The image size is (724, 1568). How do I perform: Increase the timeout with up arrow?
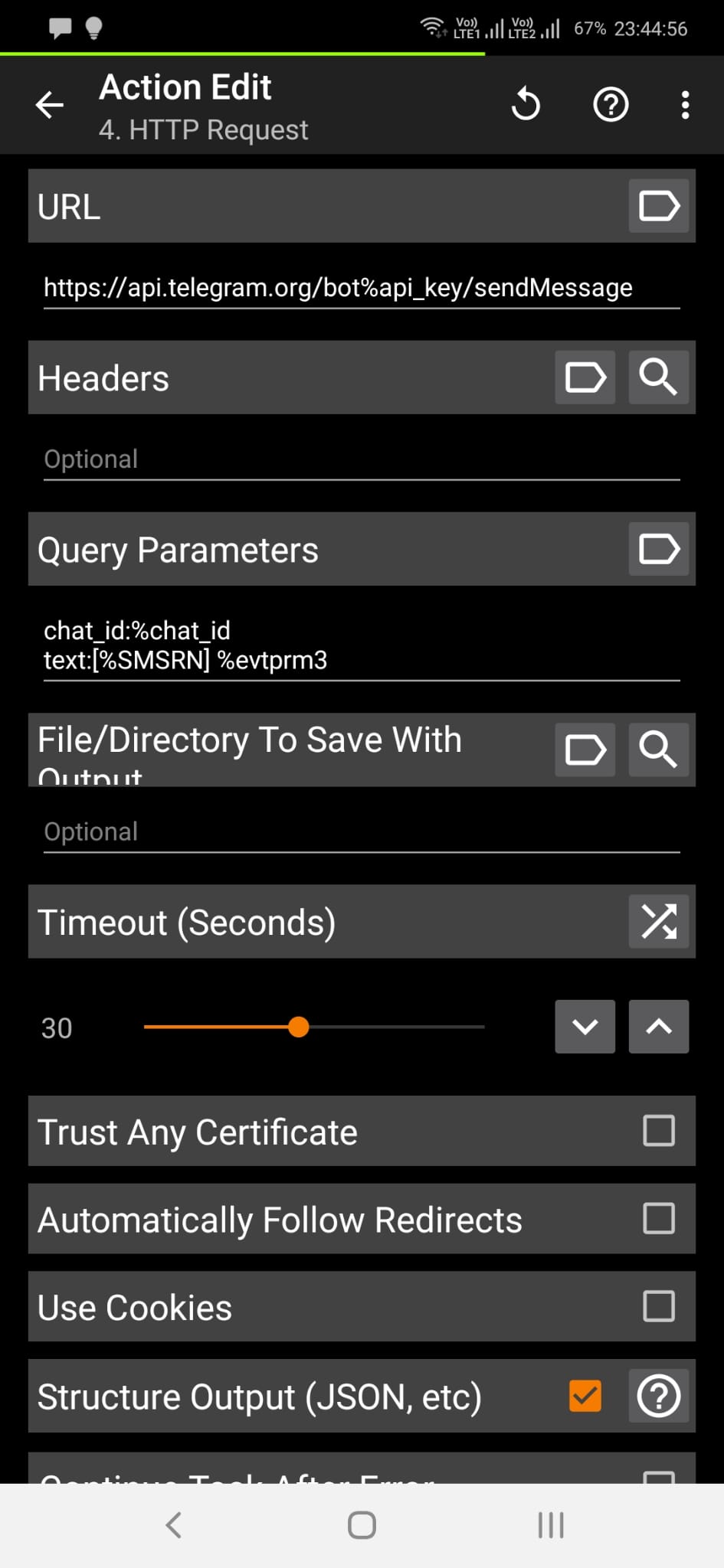pyautogui.click(x=659, y=1027)
